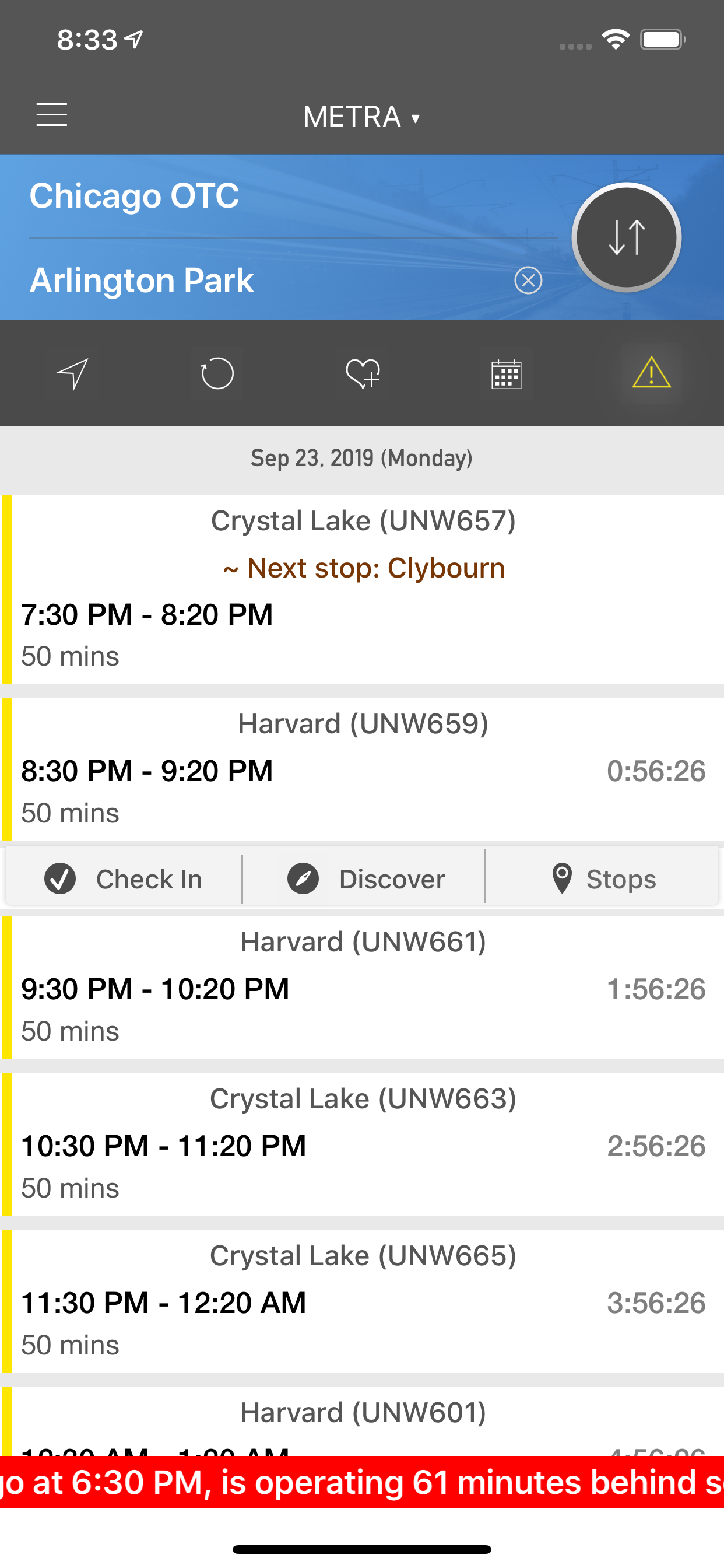The image size is (724, 1568).
Task: Tap the location arrow icon
Action: [x=72, y=374]
